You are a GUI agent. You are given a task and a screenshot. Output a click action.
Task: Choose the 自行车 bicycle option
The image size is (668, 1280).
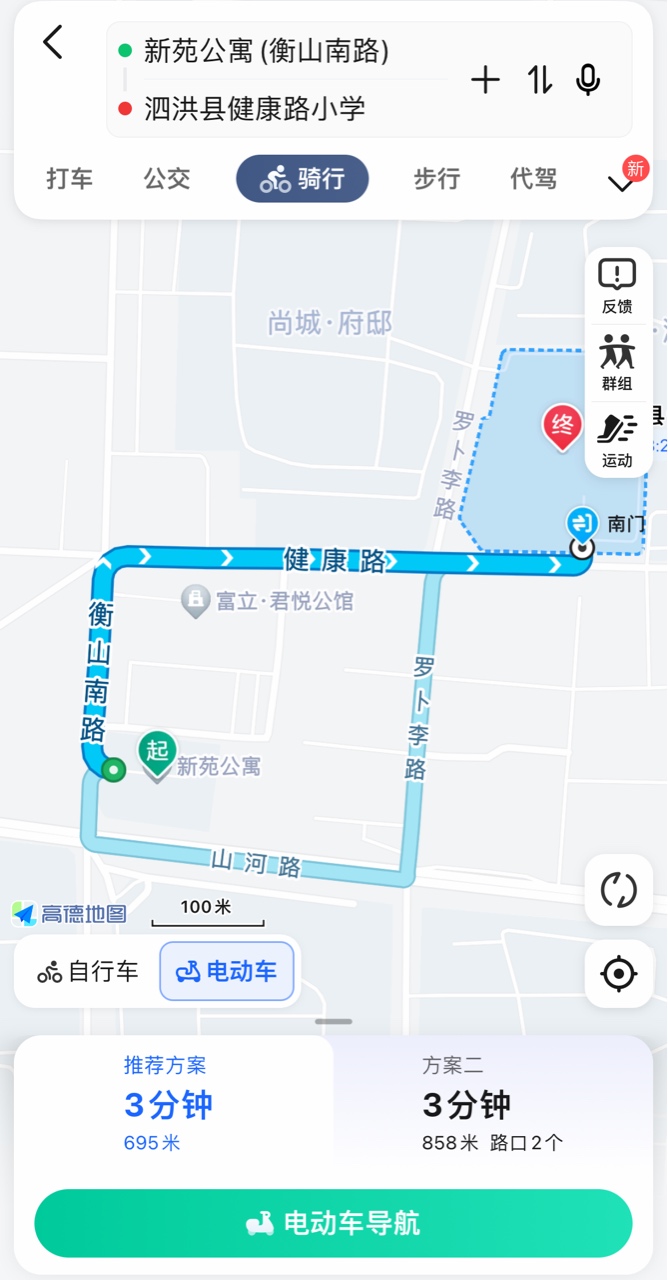88,971
